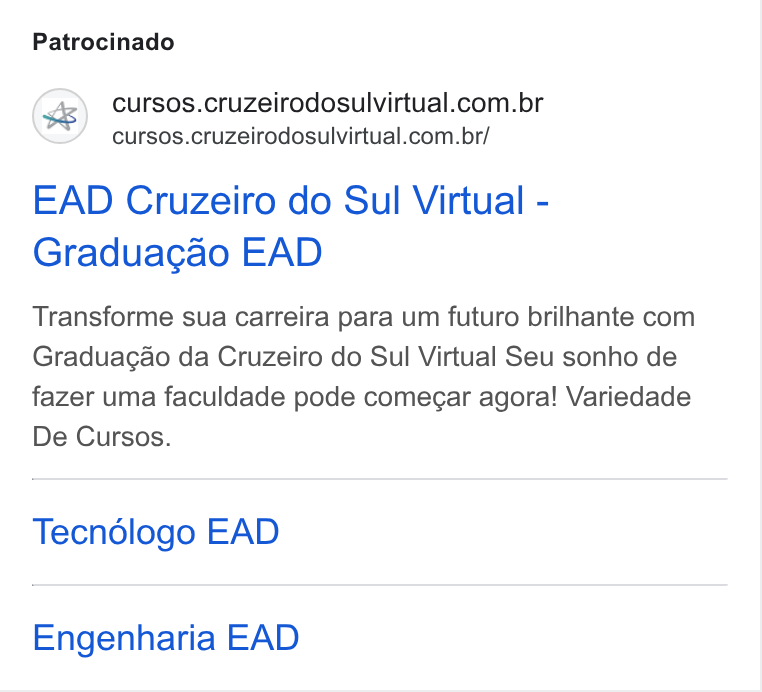Tap the cursos.cruzeirodosulvirtual.com.br site address

click(x=328, y=103)
